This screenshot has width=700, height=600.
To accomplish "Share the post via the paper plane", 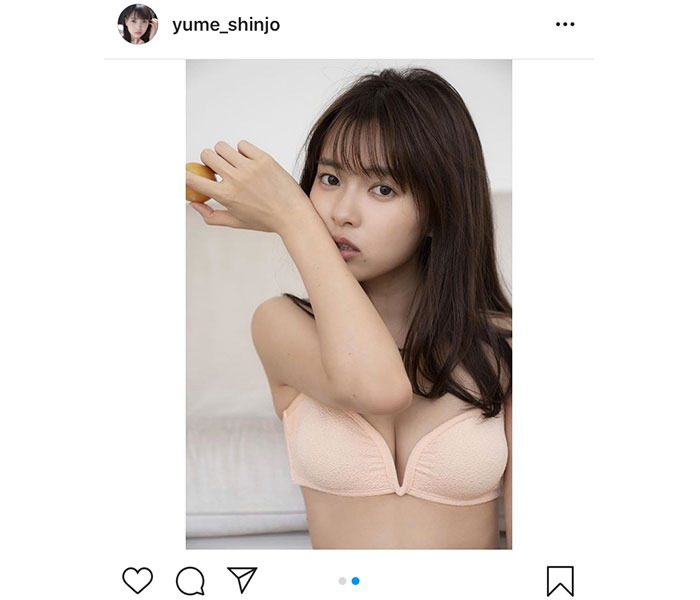I will click(242, 581).
